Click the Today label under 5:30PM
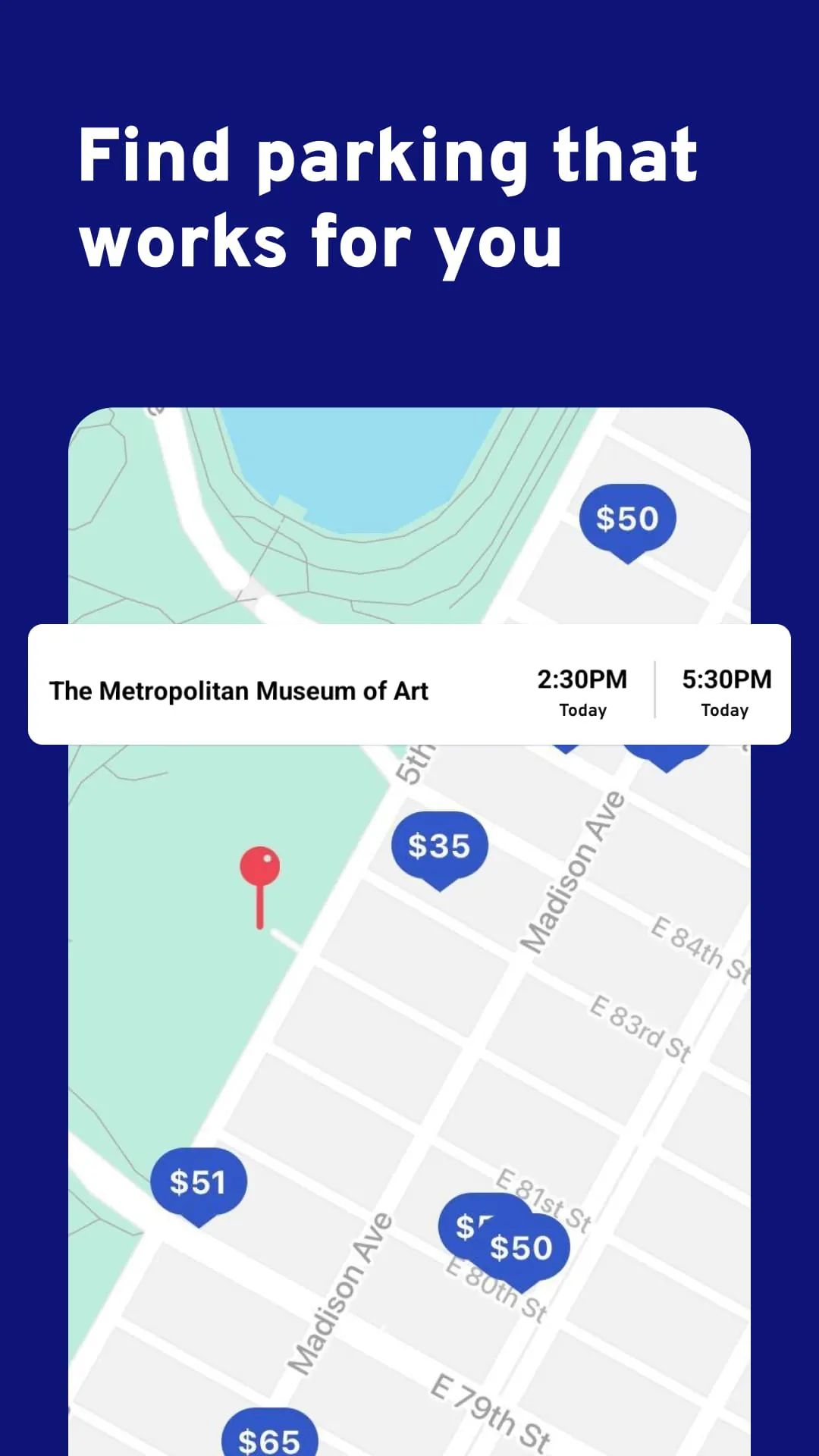This screenshot has height=1456, width=819. 725,711
